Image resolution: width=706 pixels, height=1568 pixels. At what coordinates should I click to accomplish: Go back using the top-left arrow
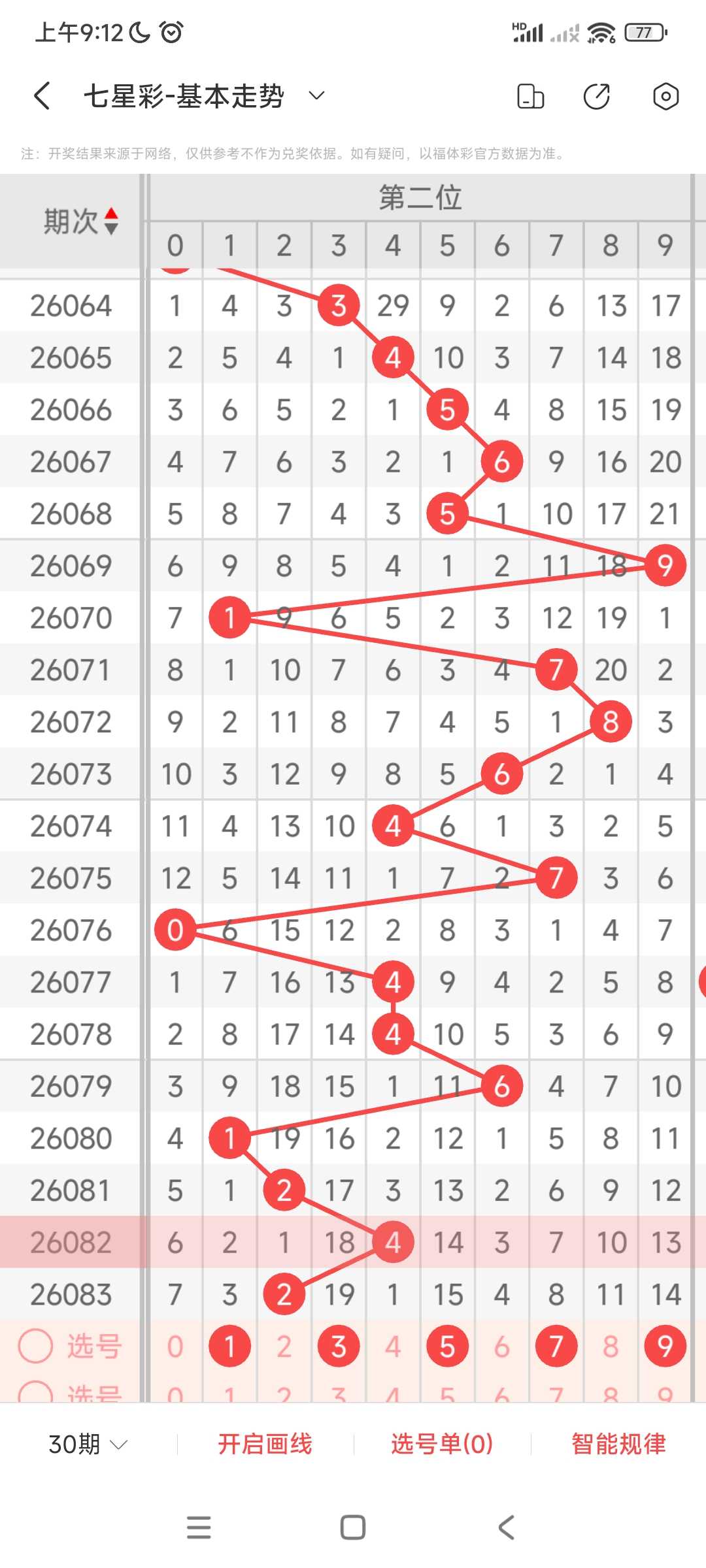[x=42, y=96]
